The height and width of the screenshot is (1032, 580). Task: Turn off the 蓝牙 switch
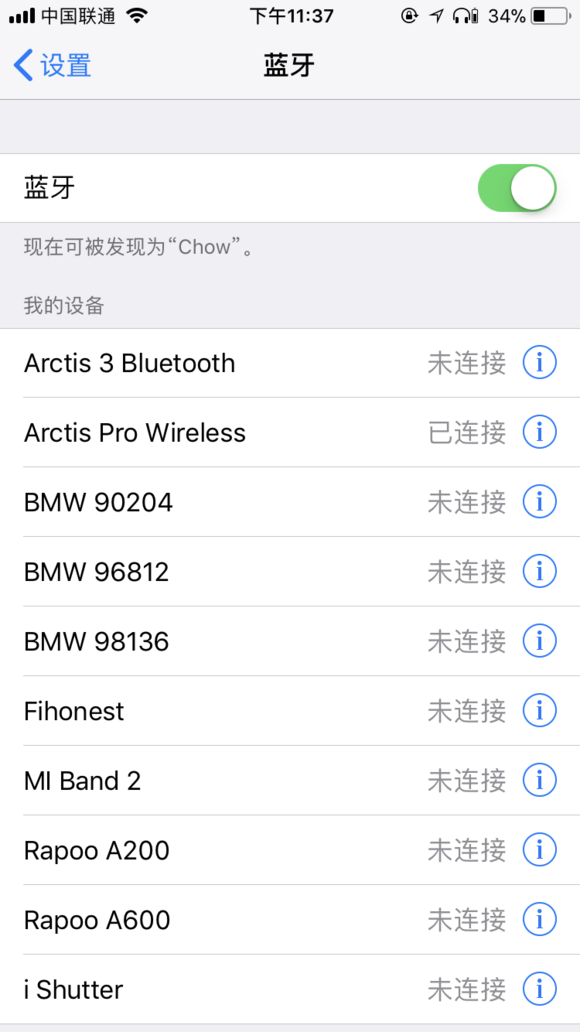pos(517,188)
